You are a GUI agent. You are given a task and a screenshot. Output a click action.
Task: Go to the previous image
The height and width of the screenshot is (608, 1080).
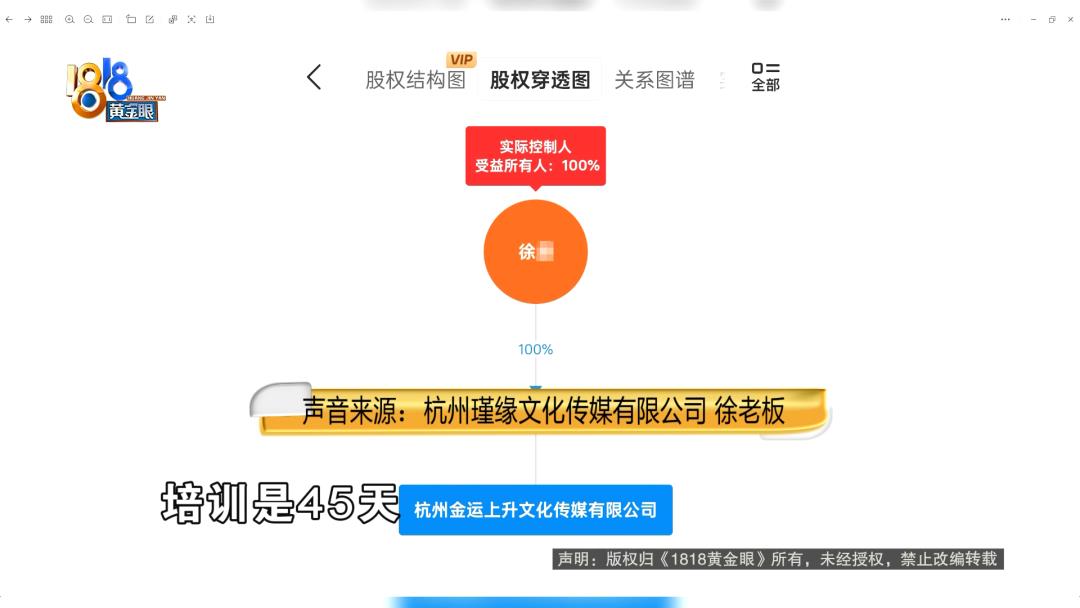click(x=9, y=19)
